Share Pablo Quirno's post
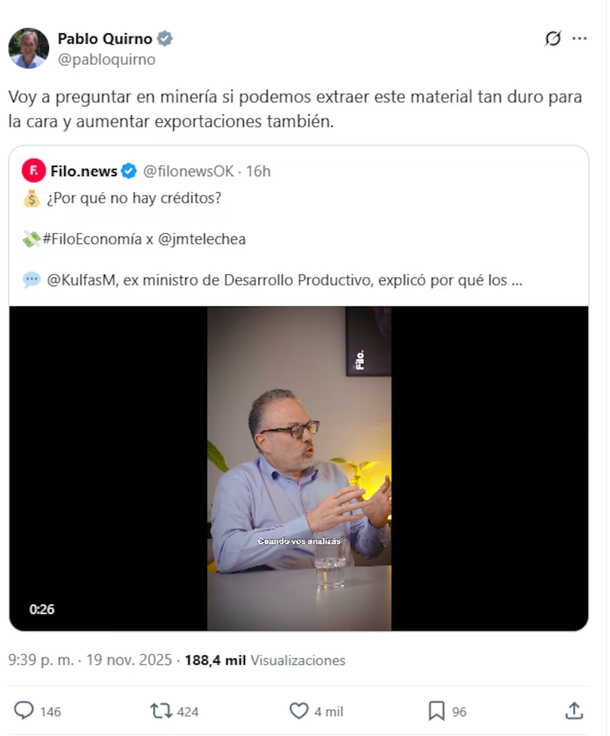This screenshot has width=610, height=736. coord(574,711)
